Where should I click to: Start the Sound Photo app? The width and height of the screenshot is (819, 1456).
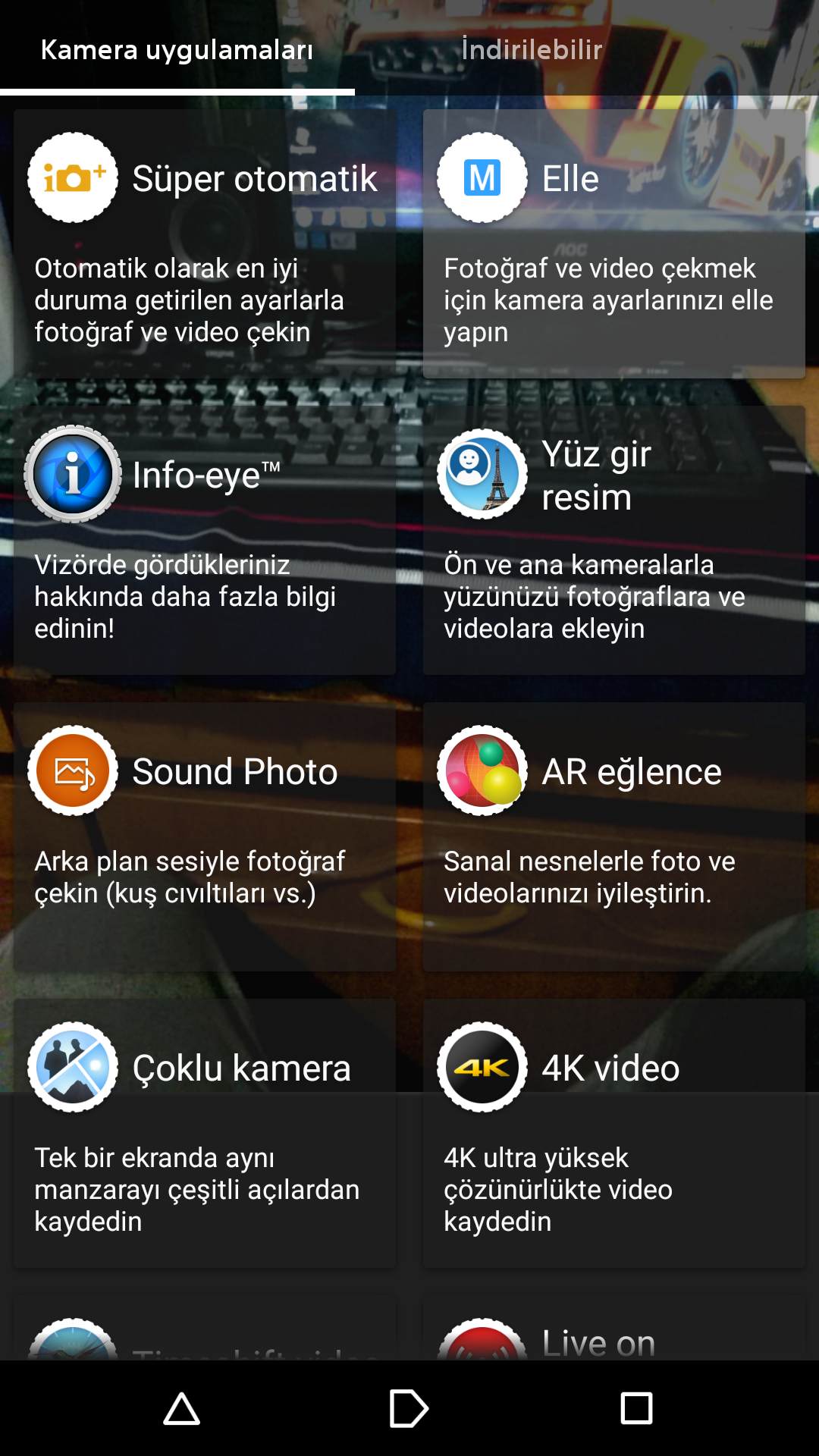(x=205, y=836)
